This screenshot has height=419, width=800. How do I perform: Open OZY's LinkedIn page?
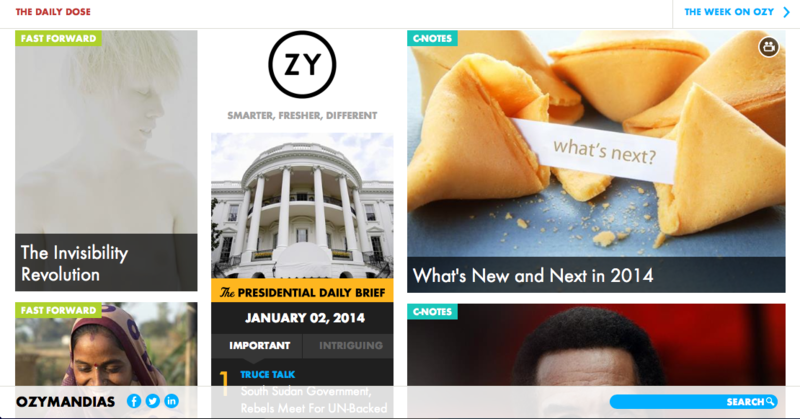tap(172, 401)
